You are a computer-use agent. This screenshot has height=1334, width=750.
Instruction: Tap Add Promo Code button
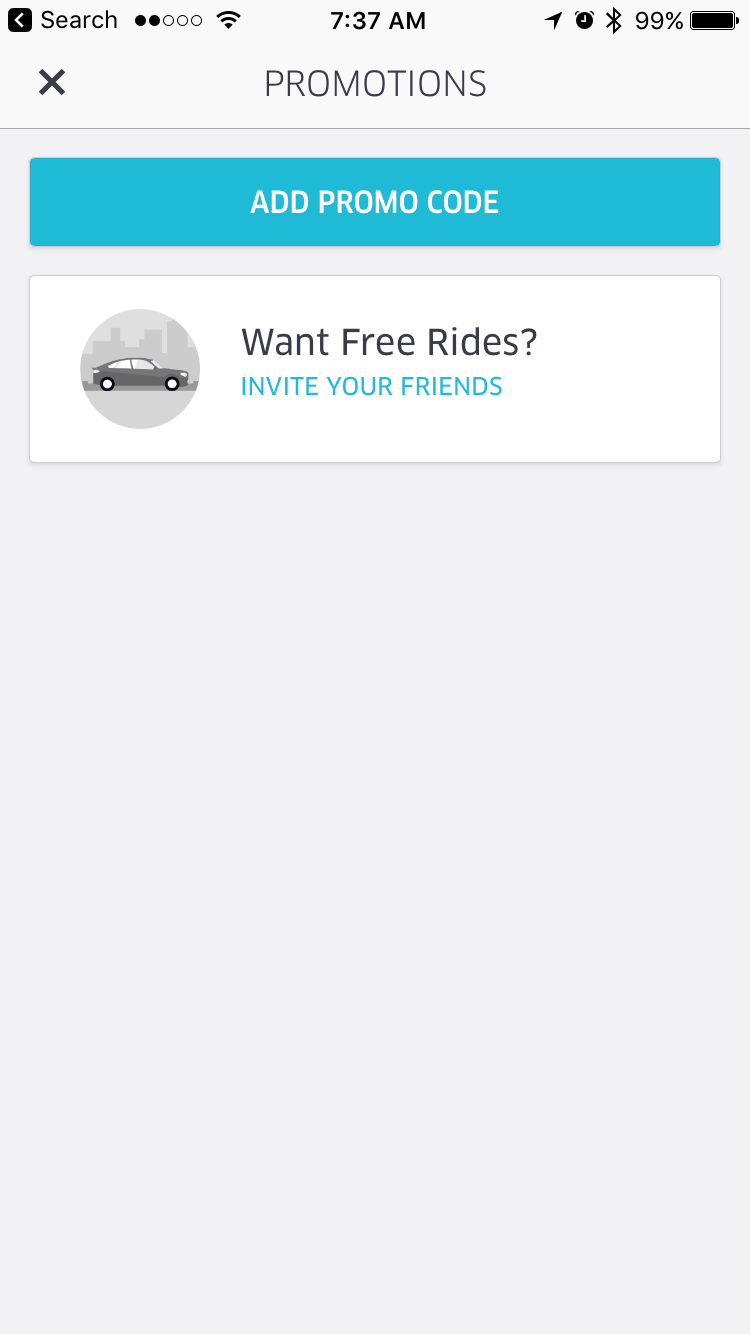375,202
